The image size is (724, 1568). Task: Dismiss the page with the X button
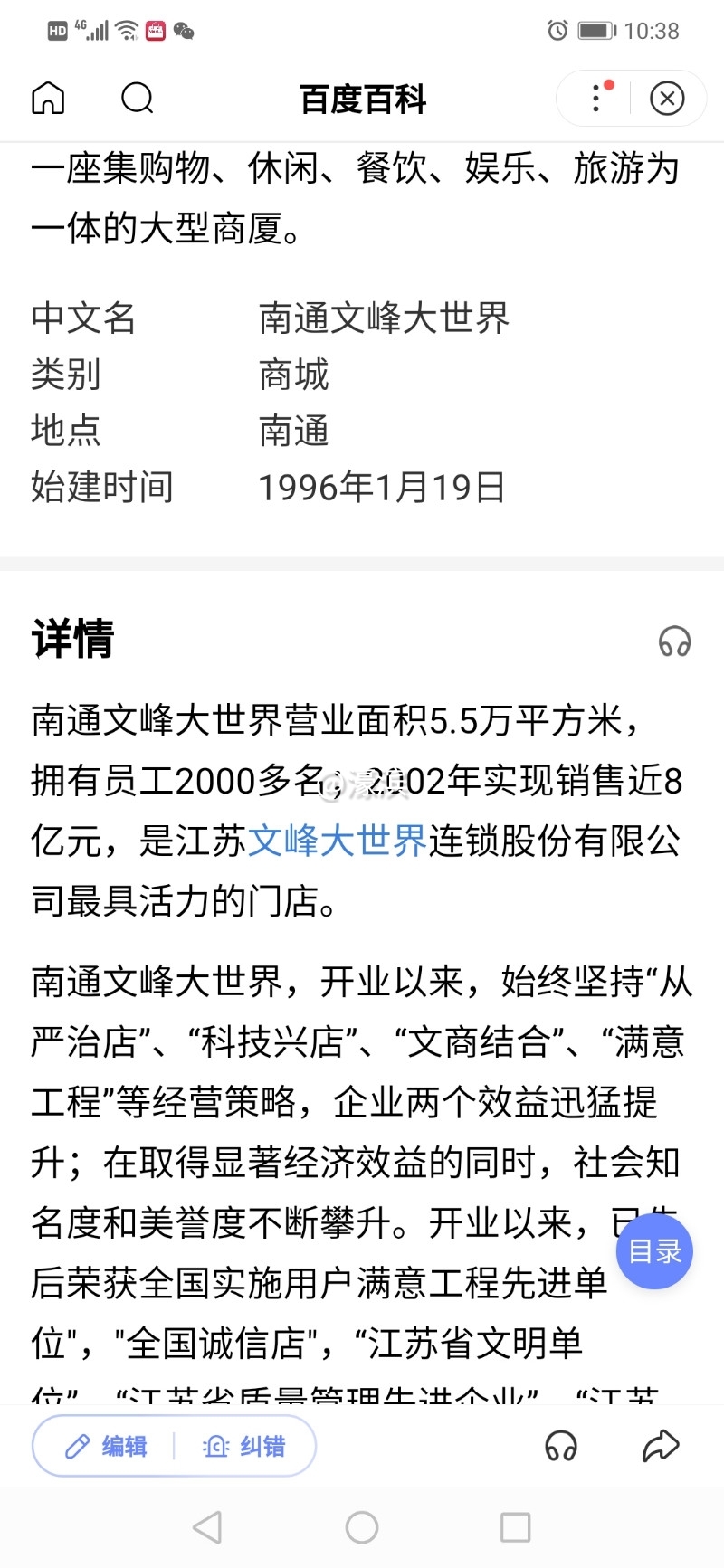(x=667, y=98)
